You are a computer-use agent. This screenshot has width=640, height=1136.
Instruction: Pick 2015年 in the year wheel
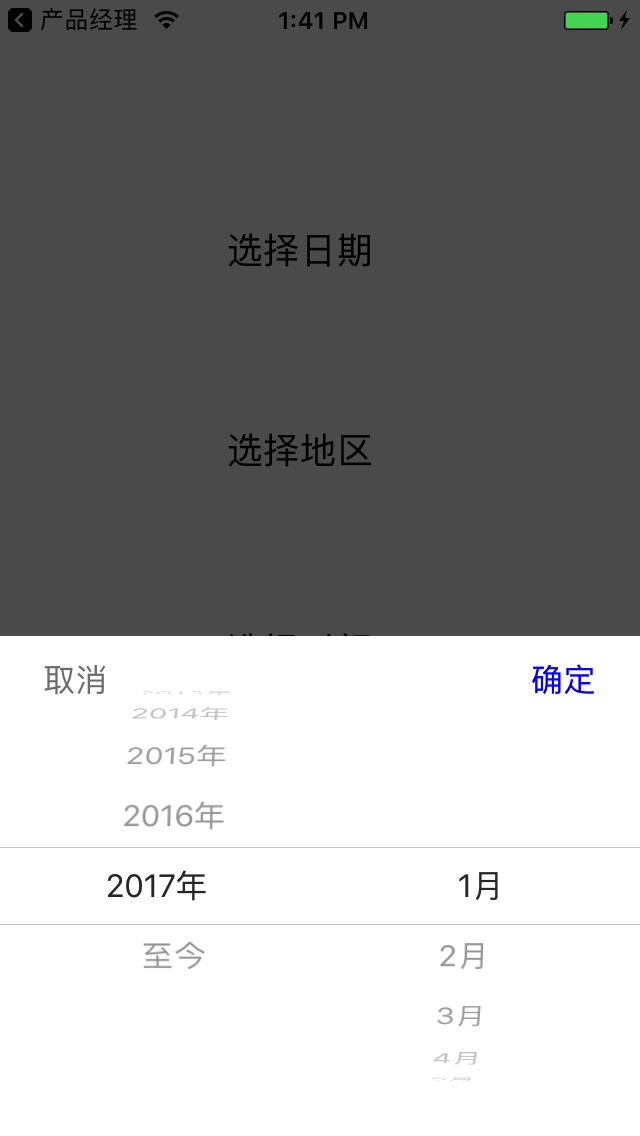pyautogui.click(x=176, y=756)
